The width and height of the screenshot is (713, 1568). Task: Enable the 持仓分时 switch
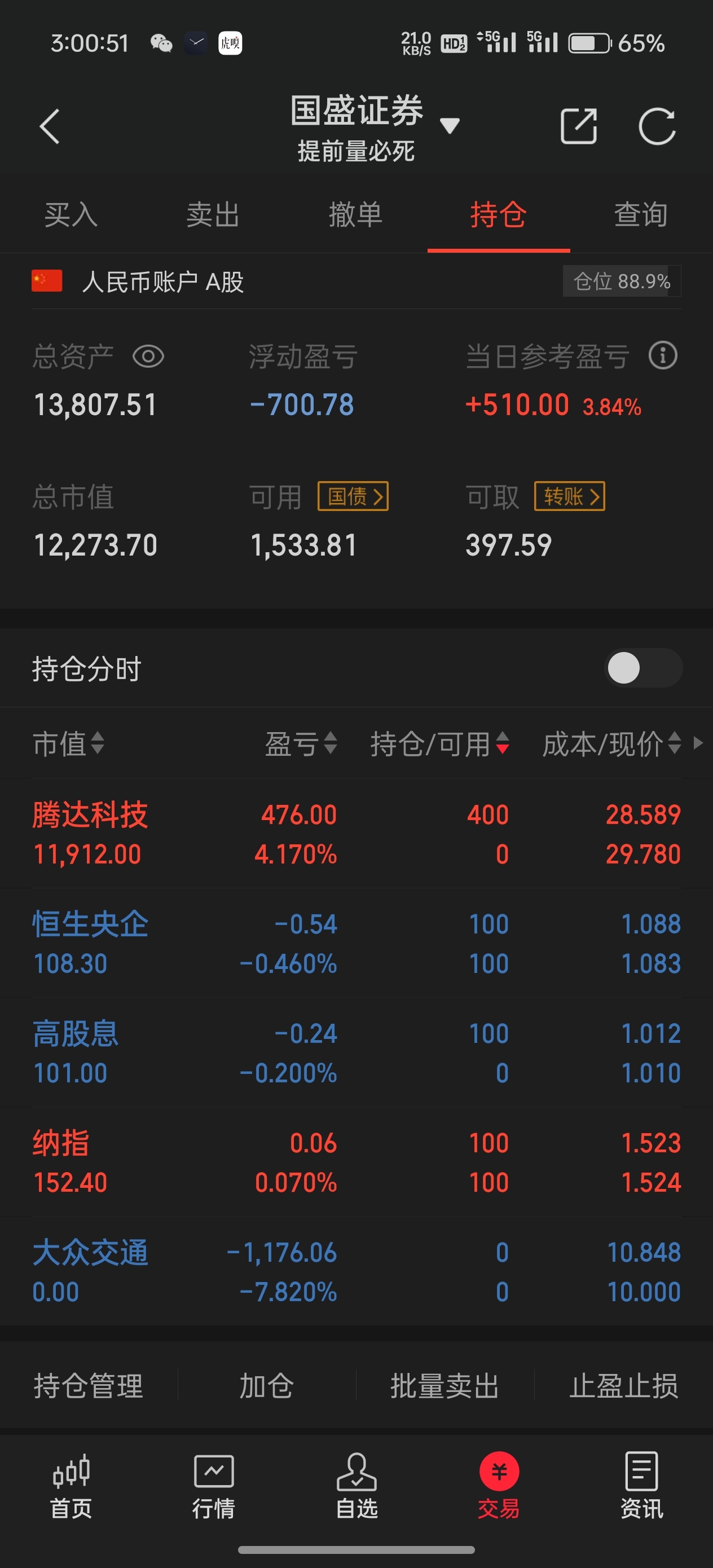(643, 668)
